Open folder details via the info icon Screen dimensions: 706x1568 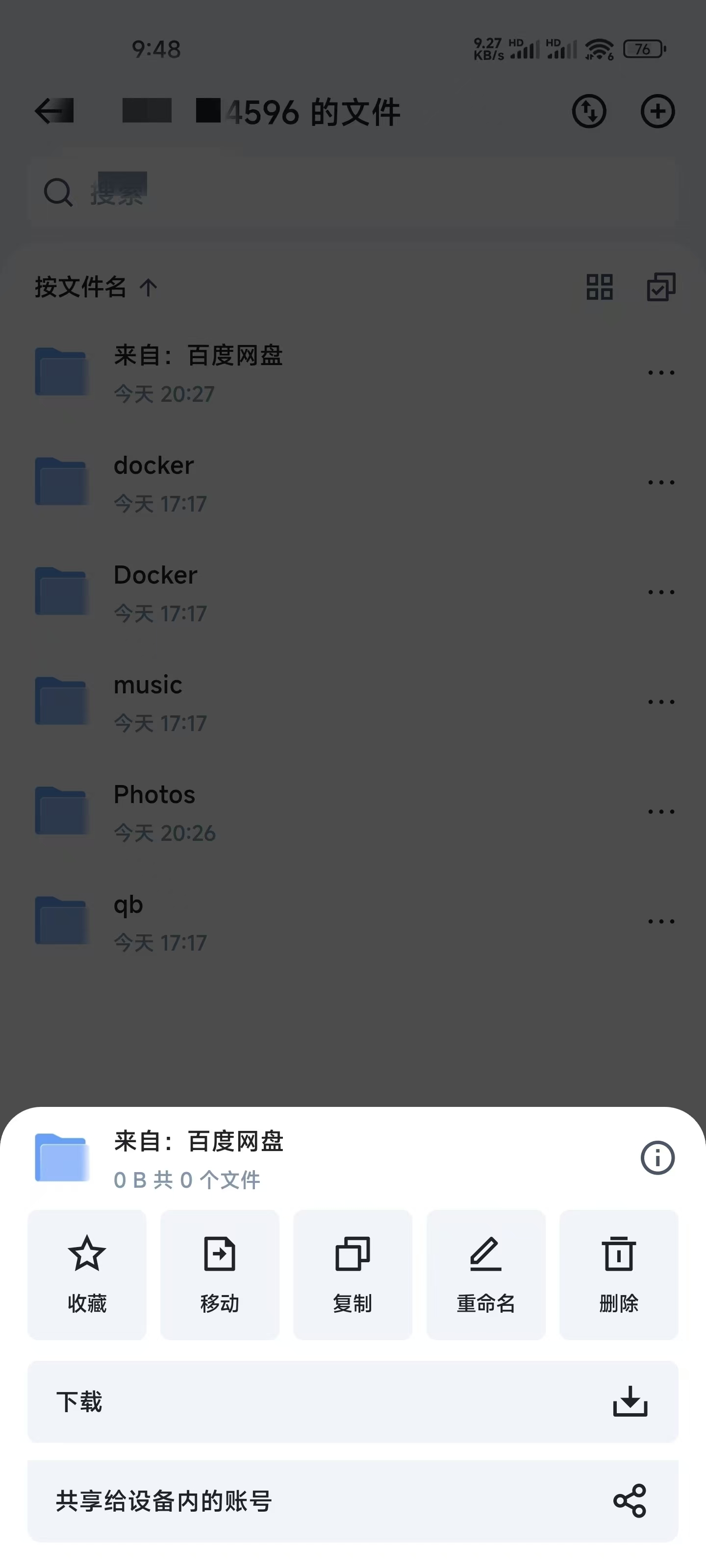point(657,1158)
